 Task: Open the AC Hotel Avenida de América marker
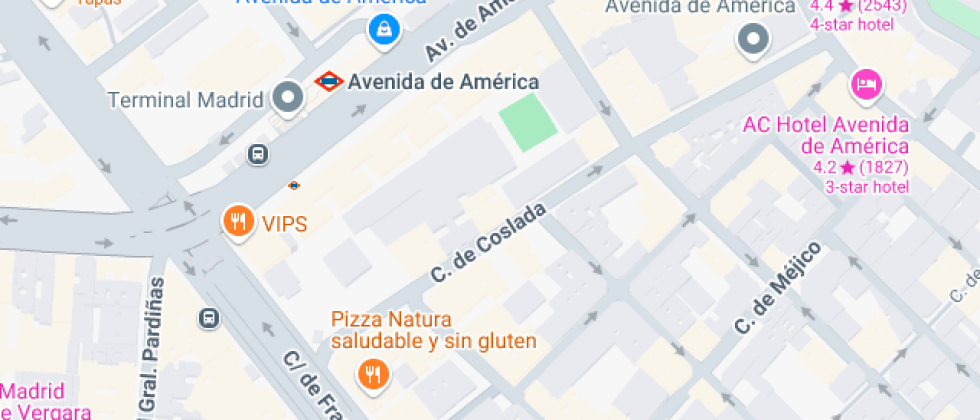(866, 84)
